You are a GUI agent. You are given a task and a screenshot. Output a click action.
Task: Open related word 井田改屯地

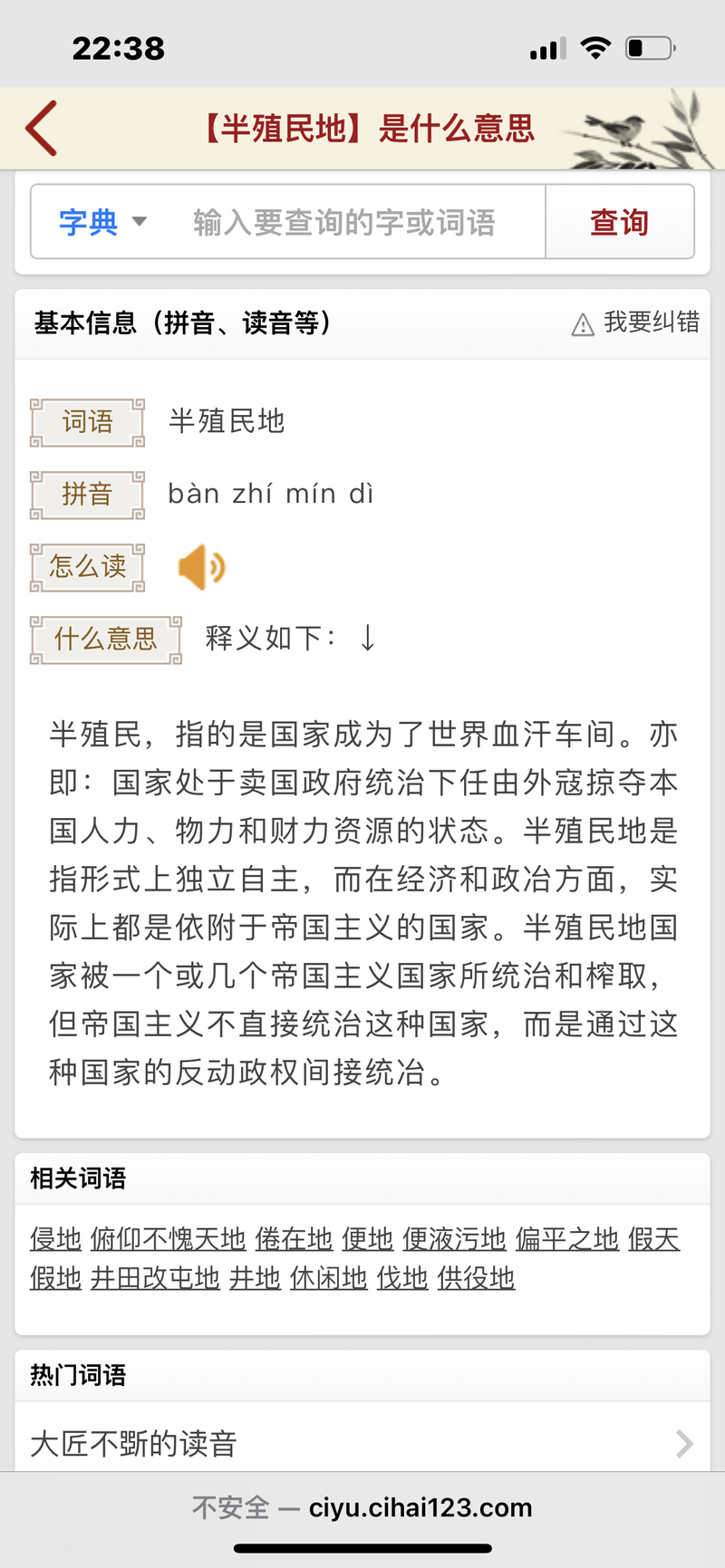point(155,1278)
